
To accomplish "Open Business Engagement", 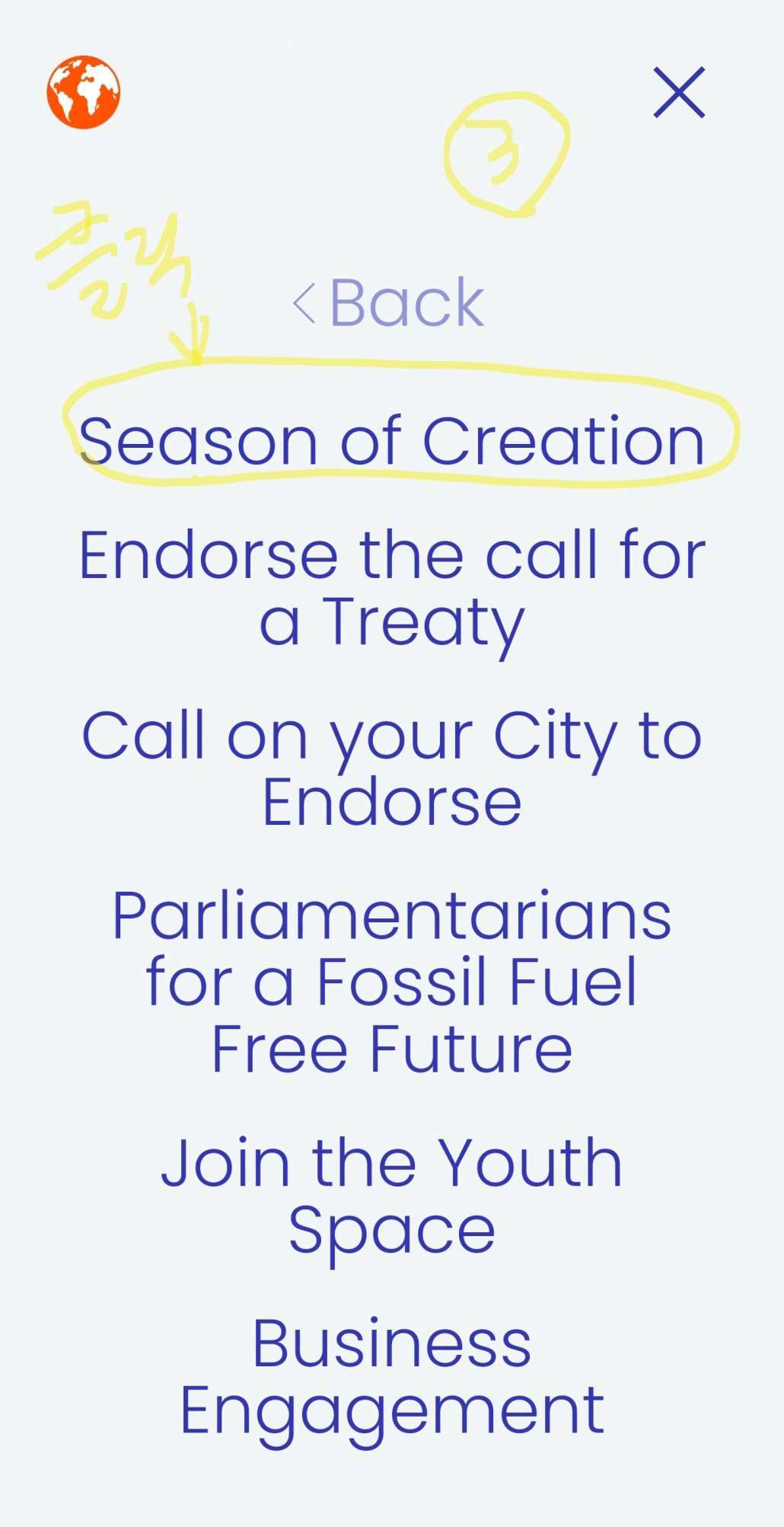I will [392, 1377].
